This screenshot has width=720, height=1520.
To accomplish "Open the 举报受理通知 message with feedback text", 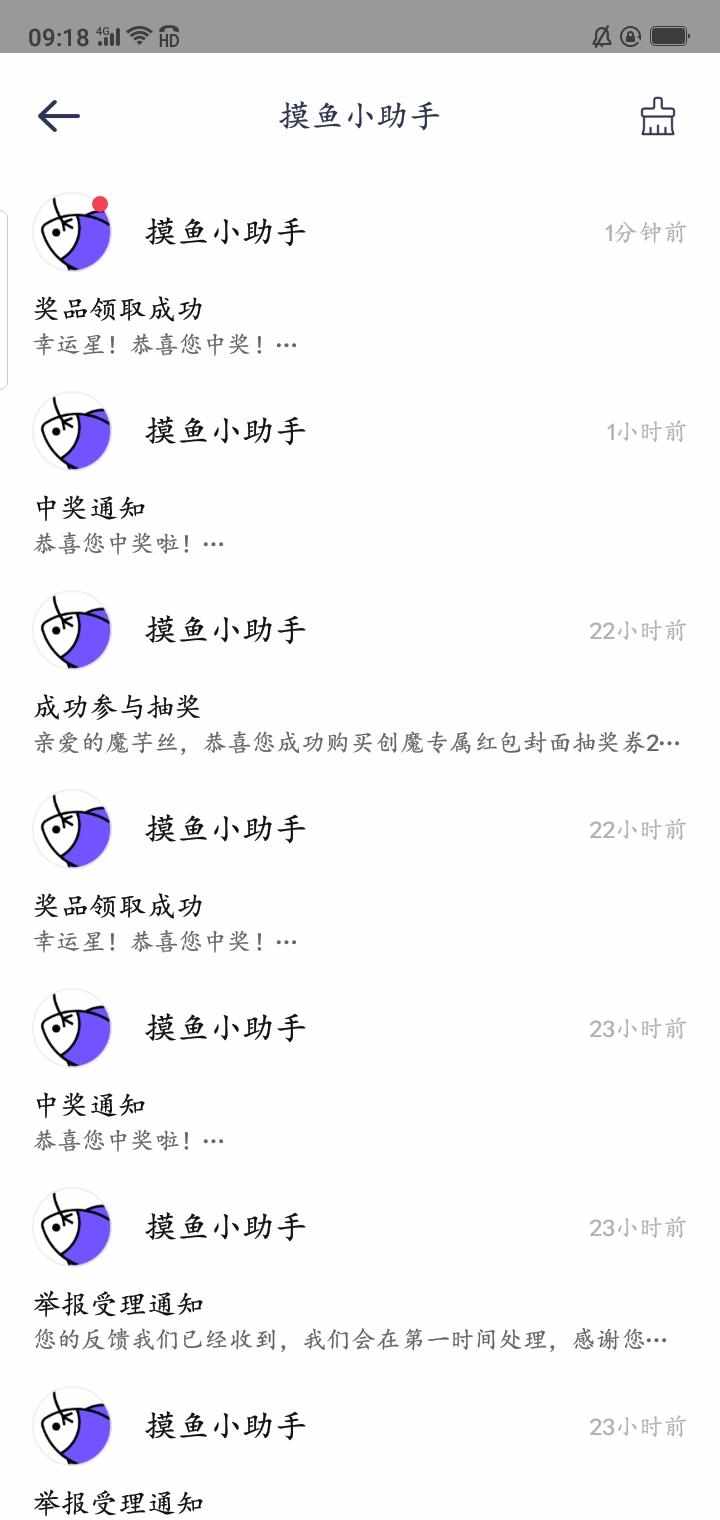I will coord(360,1272).
